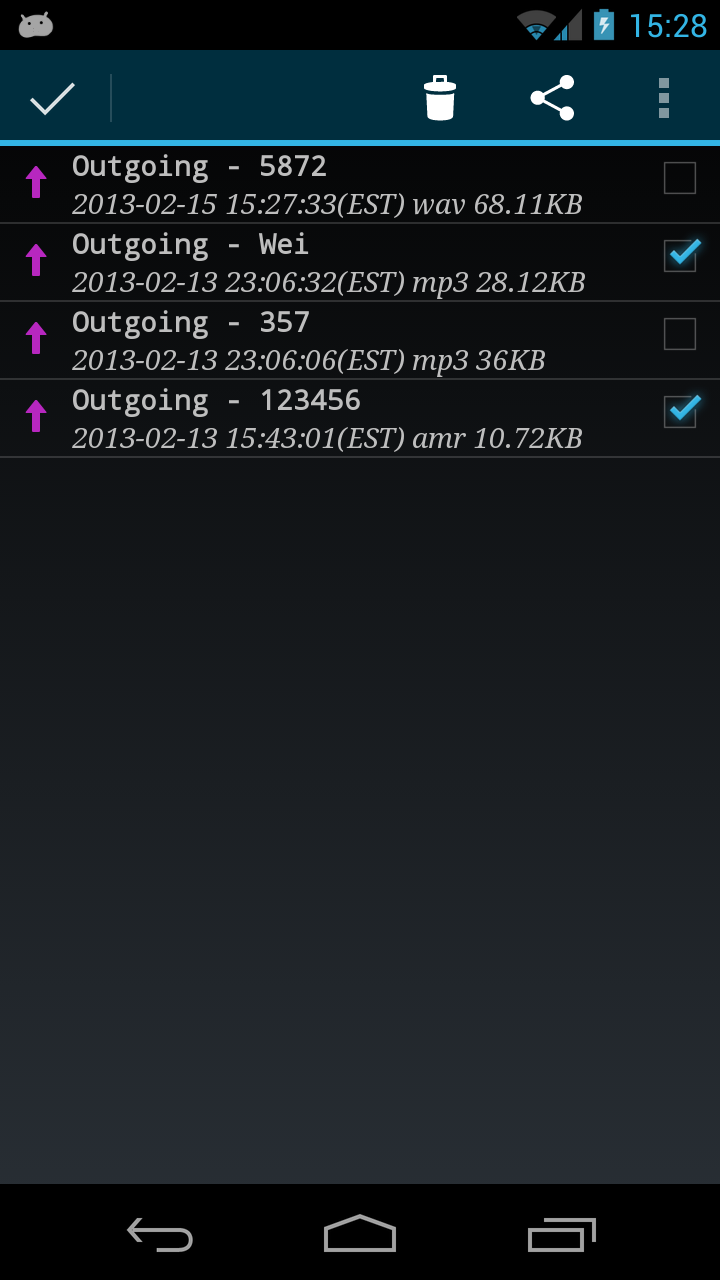The height and width of the screenshot is (1280, 720).
Task: Go back using the system back button
Action: pos(160,1234)
